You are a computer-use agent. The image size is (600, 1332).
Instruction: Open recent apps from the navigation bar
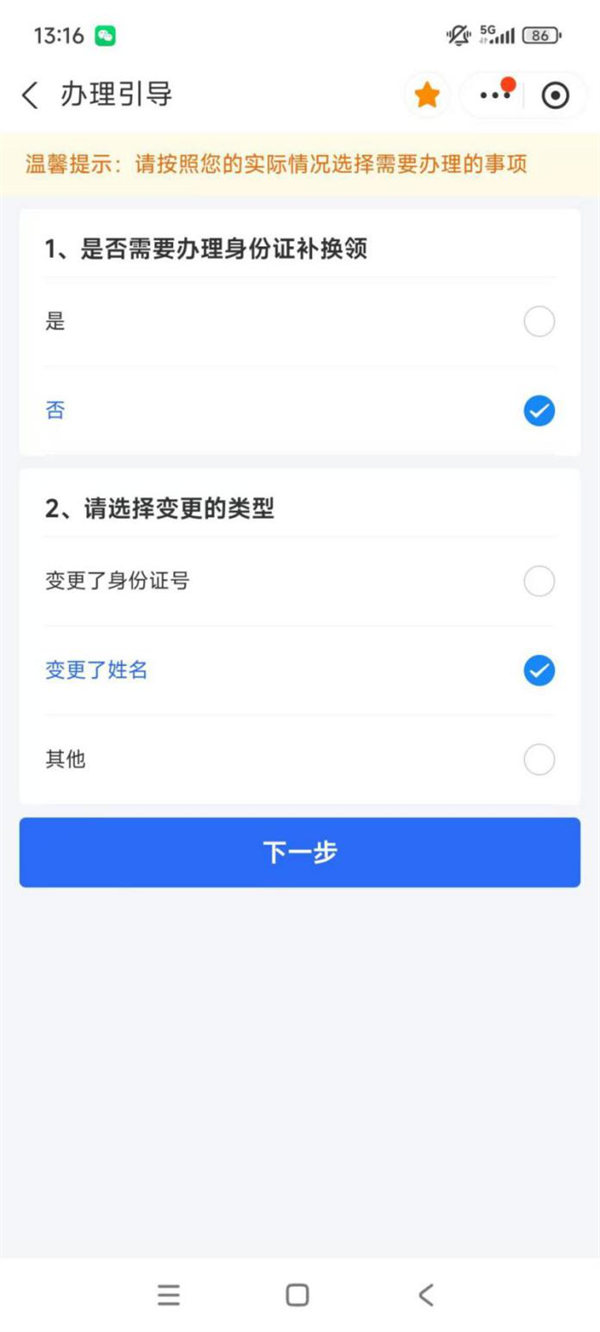169,1295
